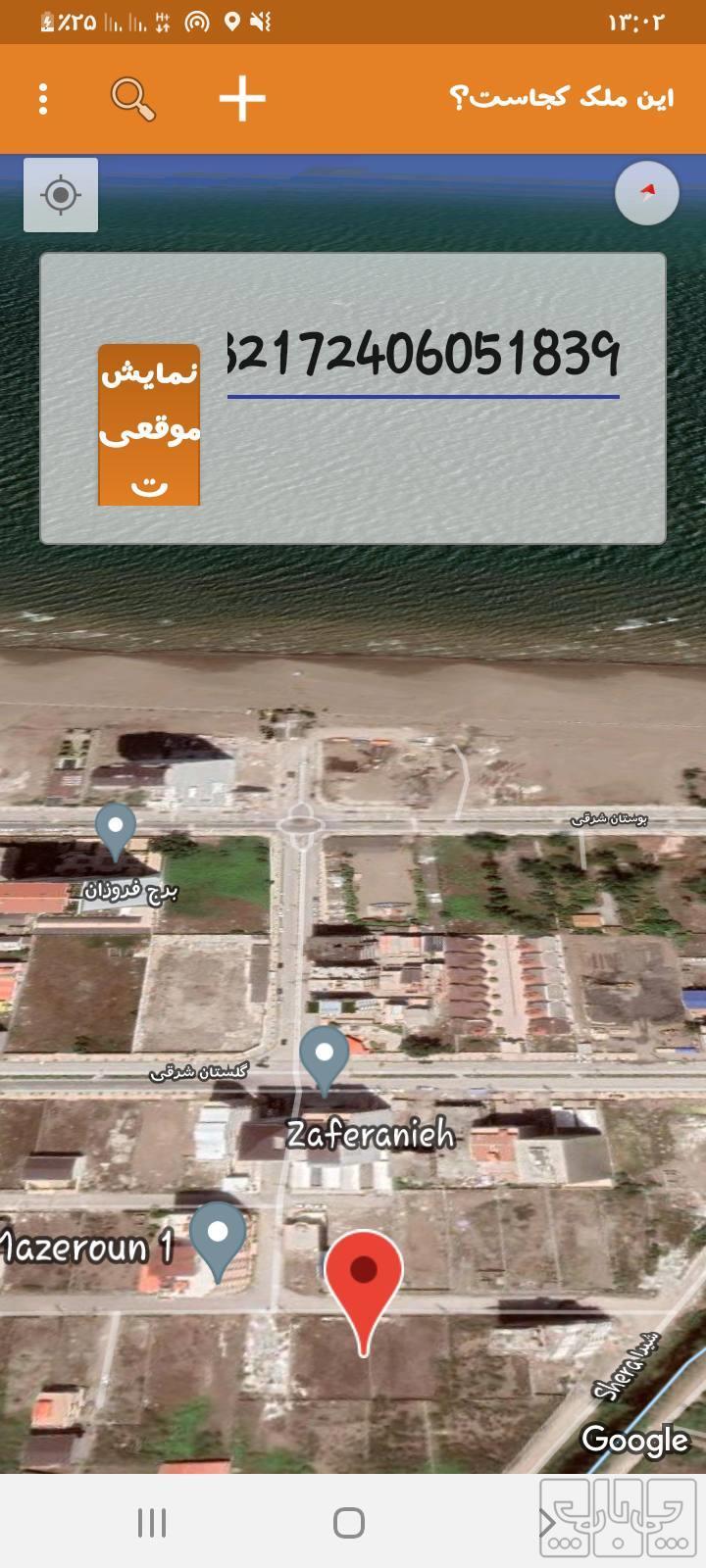Go to the system home screen
706x1568 pixels.
(x=349, y=1523)
